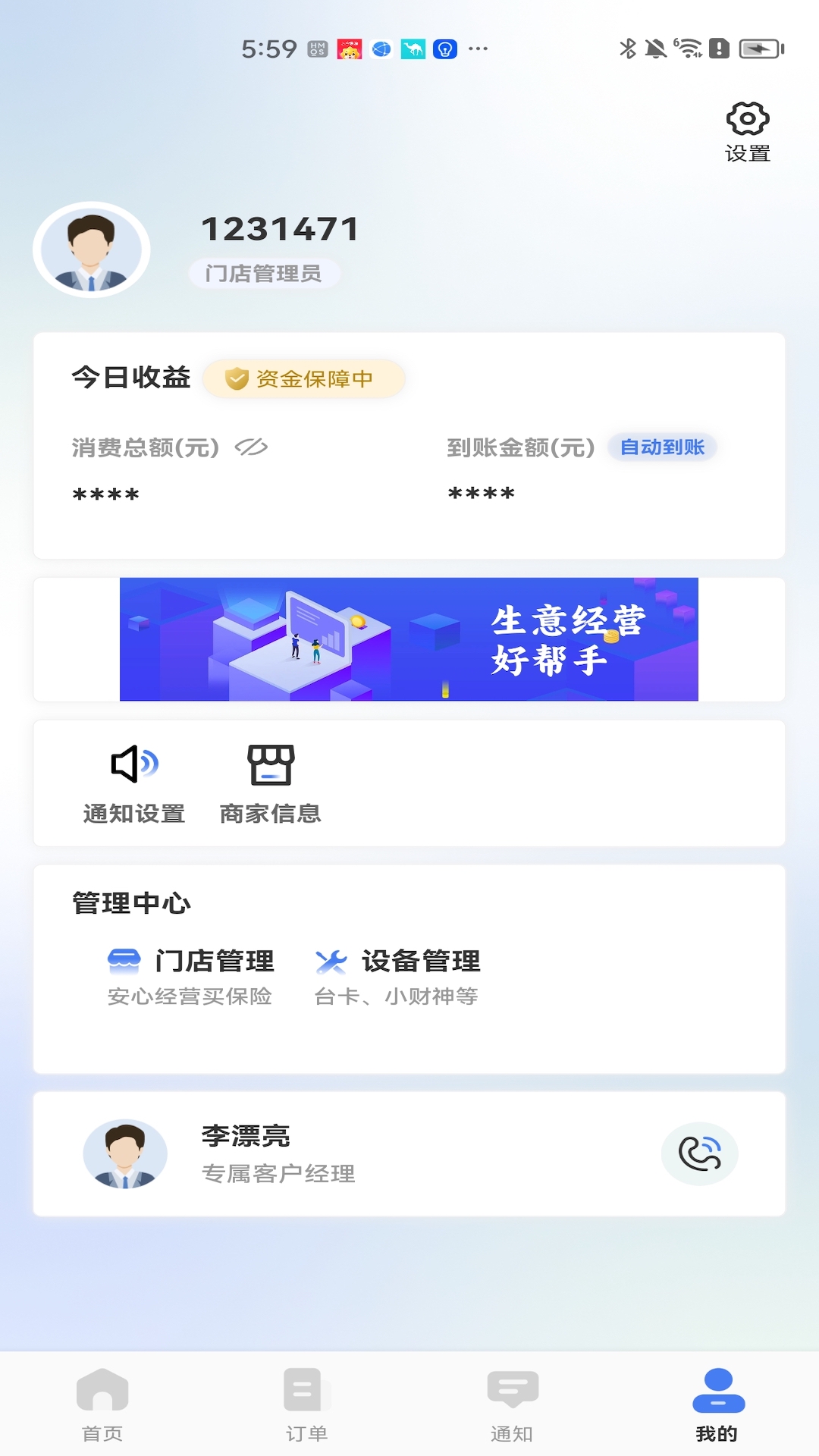819x1456 pixels.
Task: Open 商家信息
Action: [271, 785]
